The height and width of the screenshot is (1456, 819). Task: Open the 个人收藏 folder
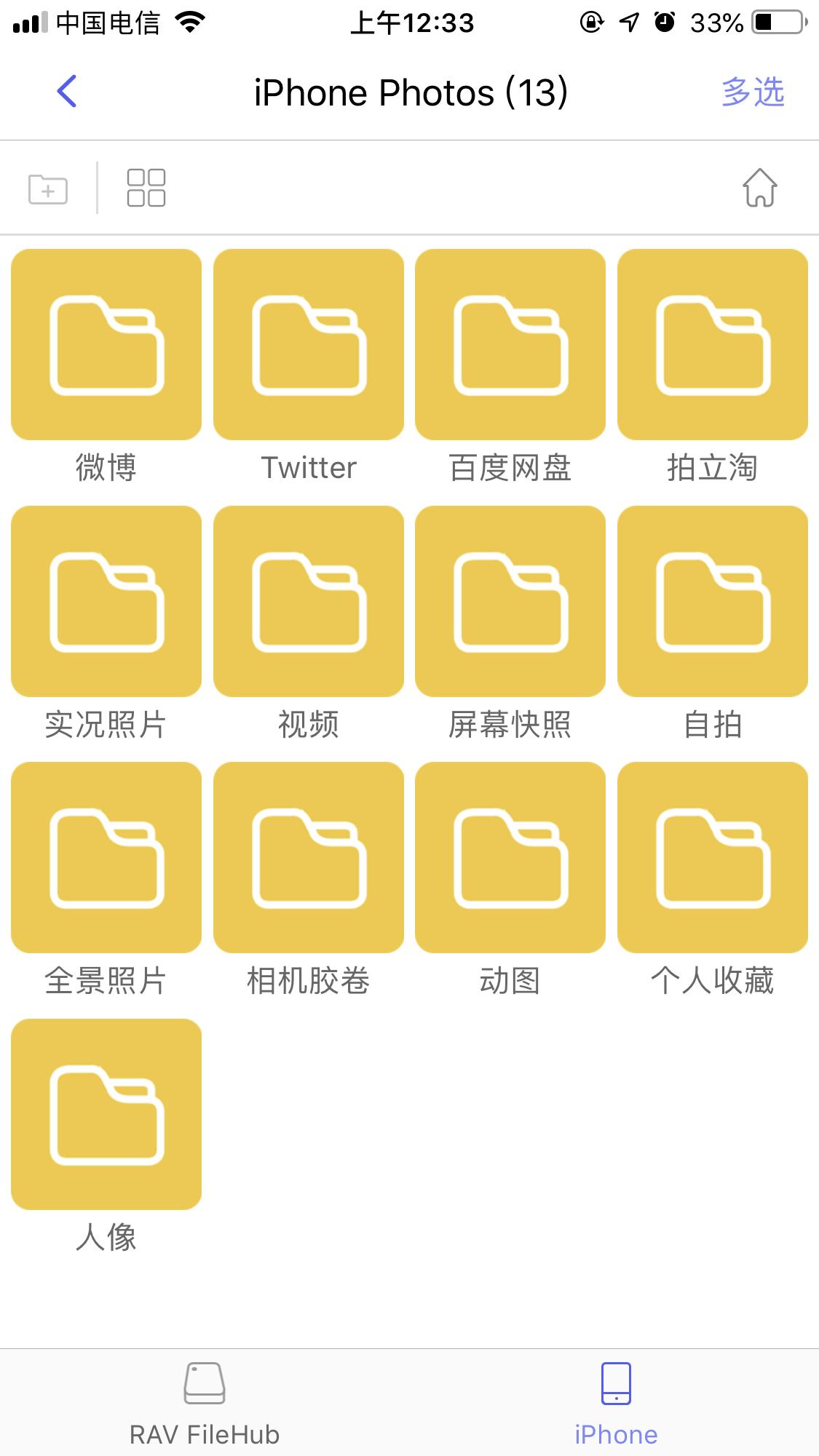(x=712, y=859)
